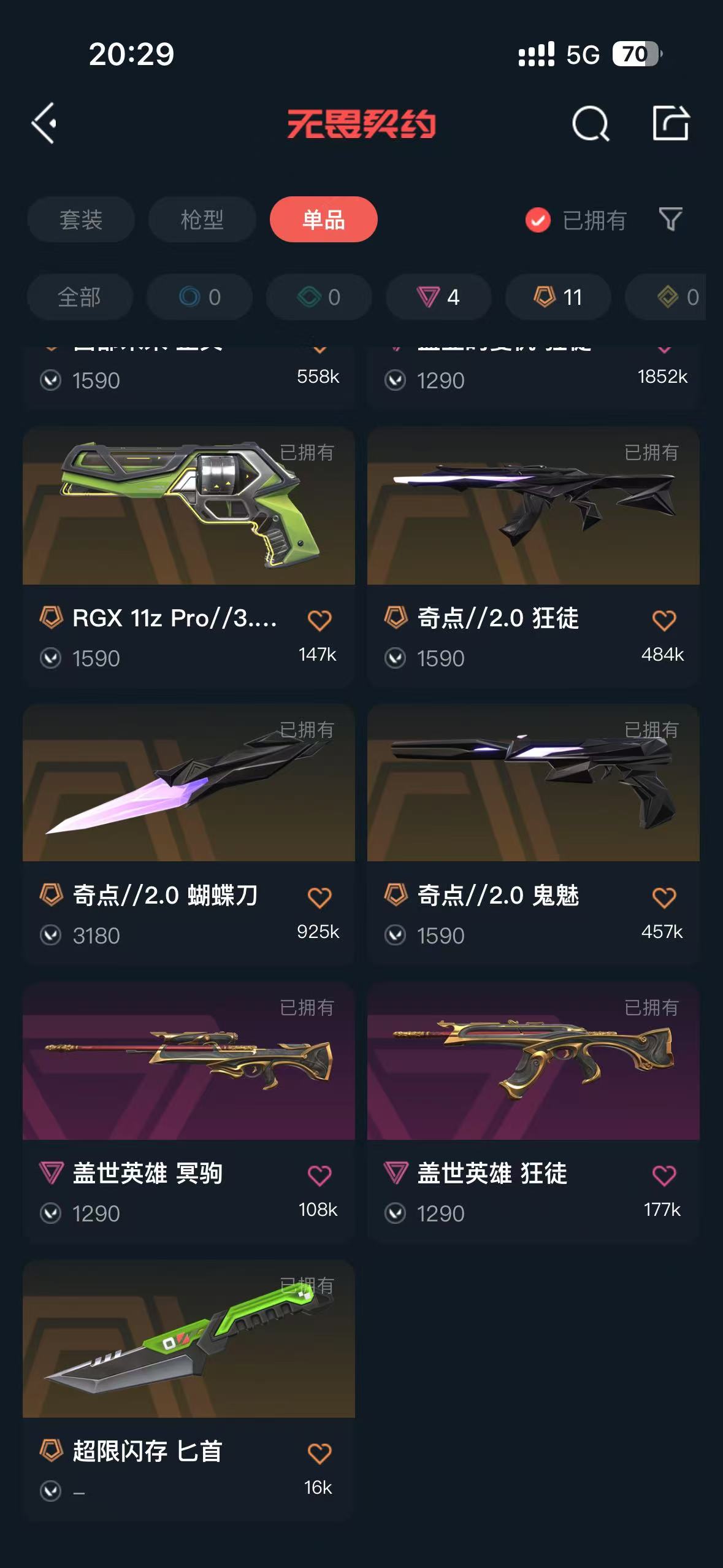Open the search icon
Viewport: 723px width, 1568px height.
tap(590, 124)
